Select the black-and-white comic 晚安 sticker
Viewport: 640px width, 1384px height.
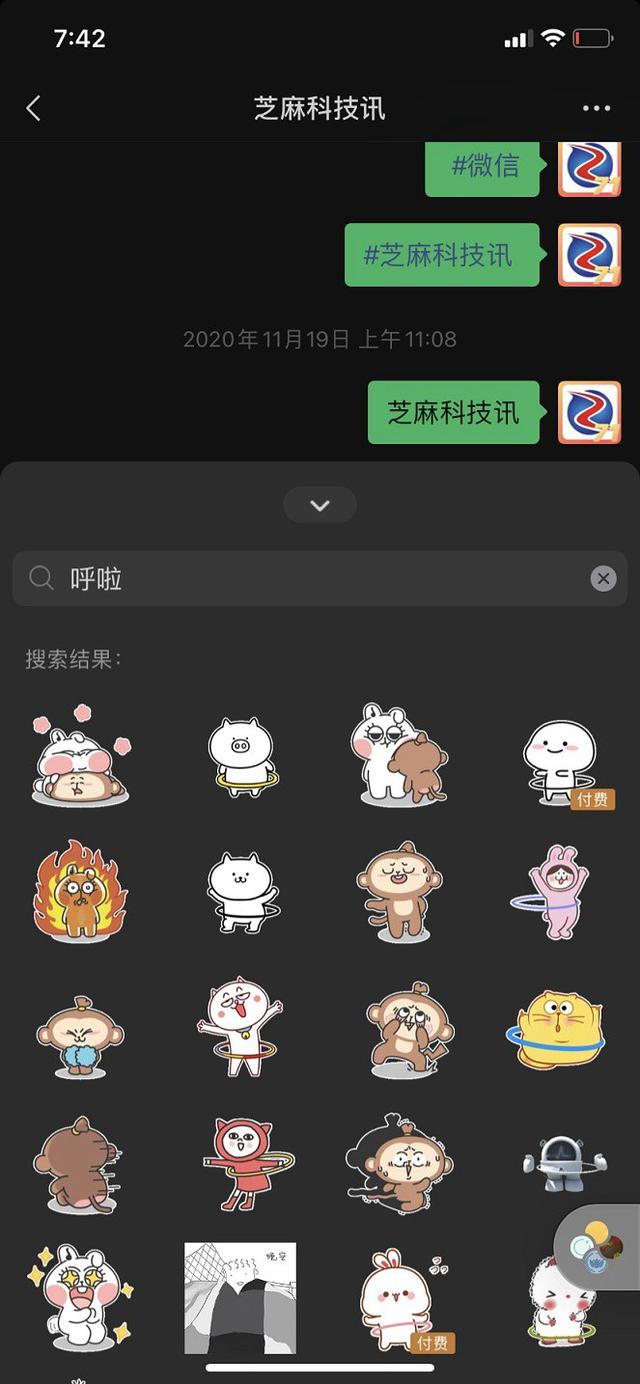click(x=240, y=1297)
